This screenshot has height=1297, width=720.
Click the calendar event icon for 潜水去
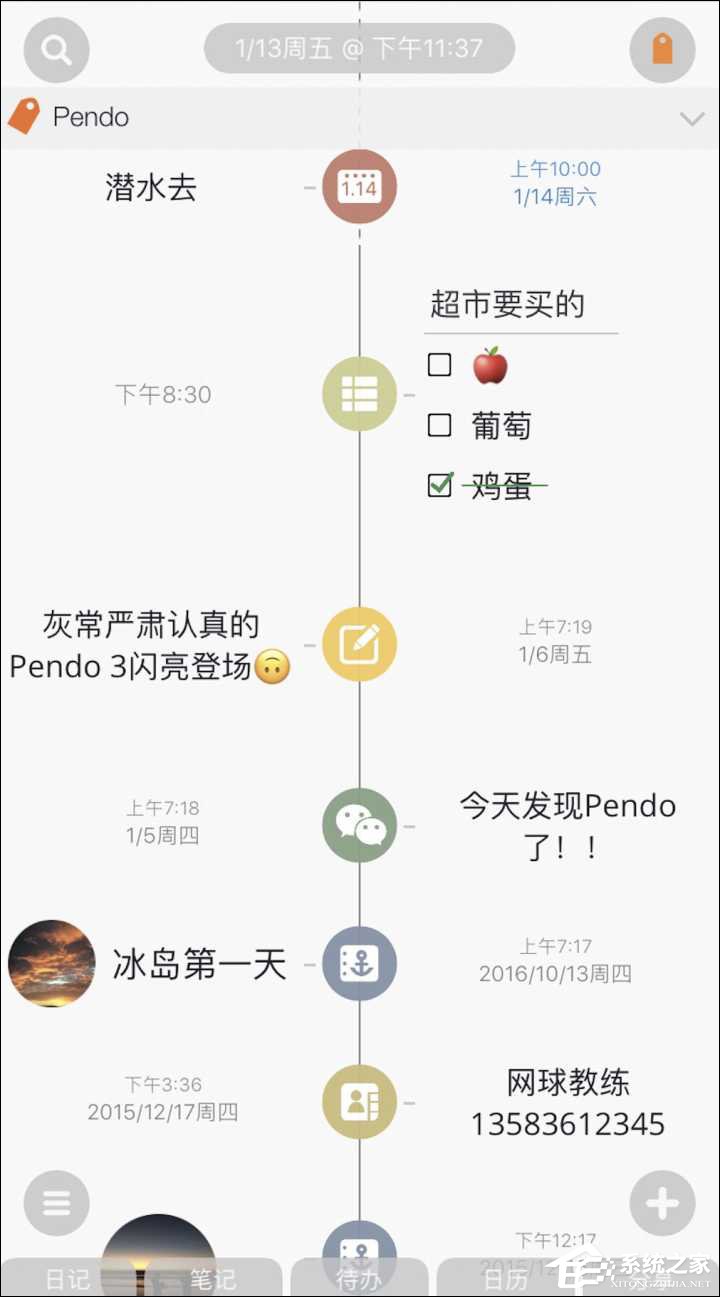coord(360,186)
